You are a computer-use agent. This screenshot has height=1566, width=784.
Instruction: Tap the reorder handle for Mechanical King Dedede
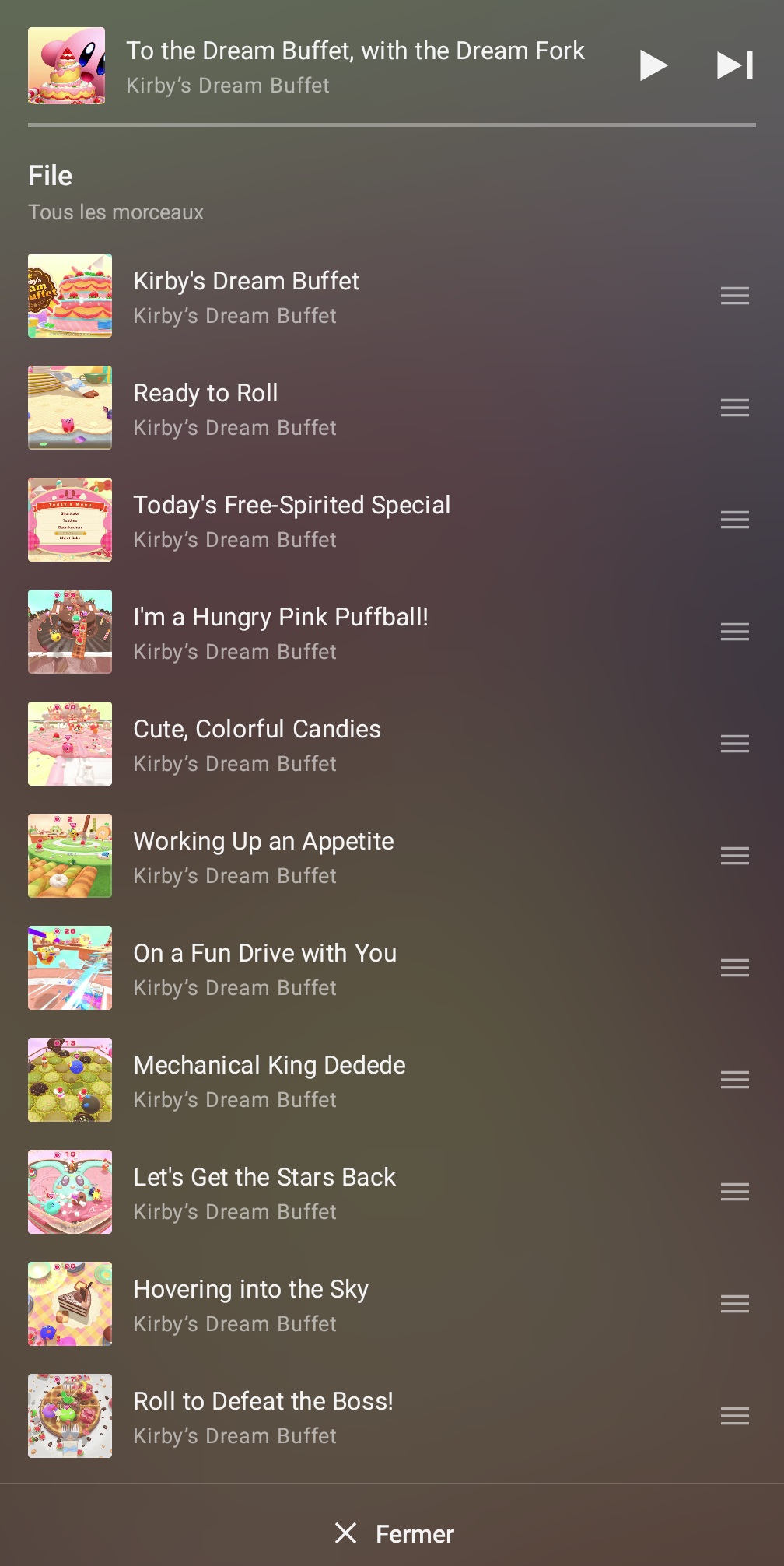734,1080
